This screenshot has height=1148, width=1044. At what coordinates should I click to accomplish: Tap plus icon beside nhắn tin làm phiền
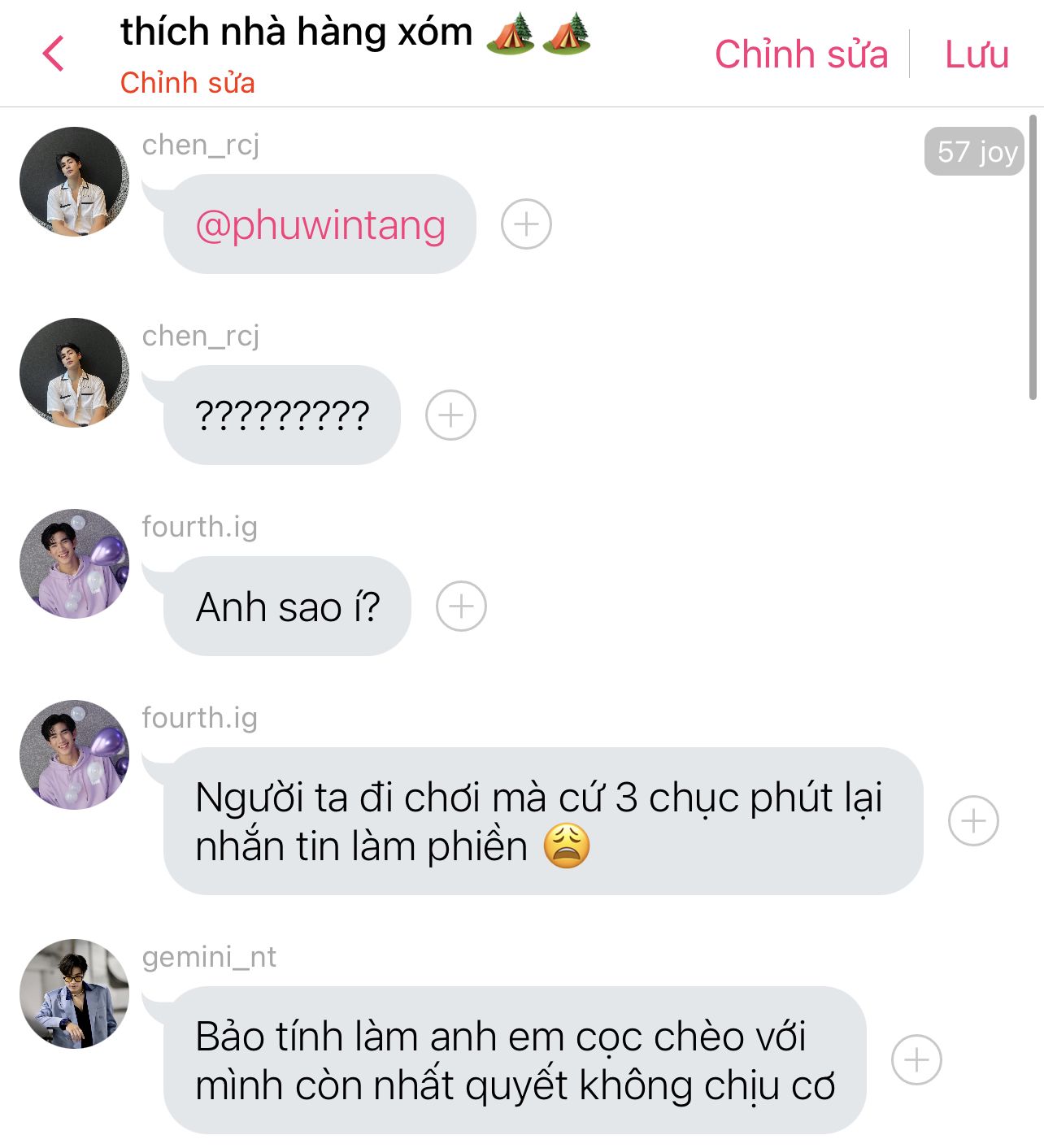(973, 820)
